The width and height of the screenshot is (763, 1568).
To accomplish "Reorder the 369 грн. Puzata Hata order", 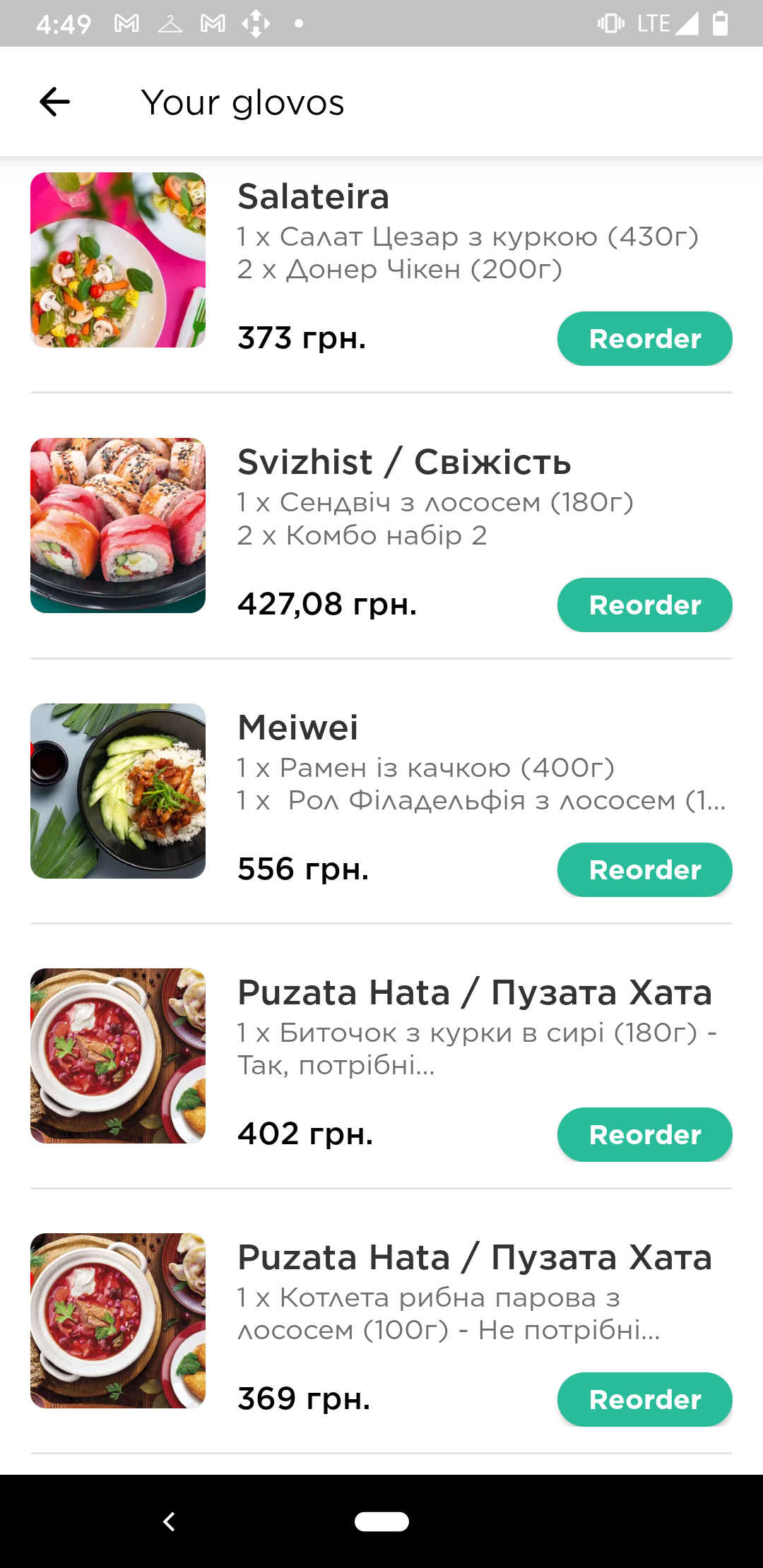I will [644, 1400].
